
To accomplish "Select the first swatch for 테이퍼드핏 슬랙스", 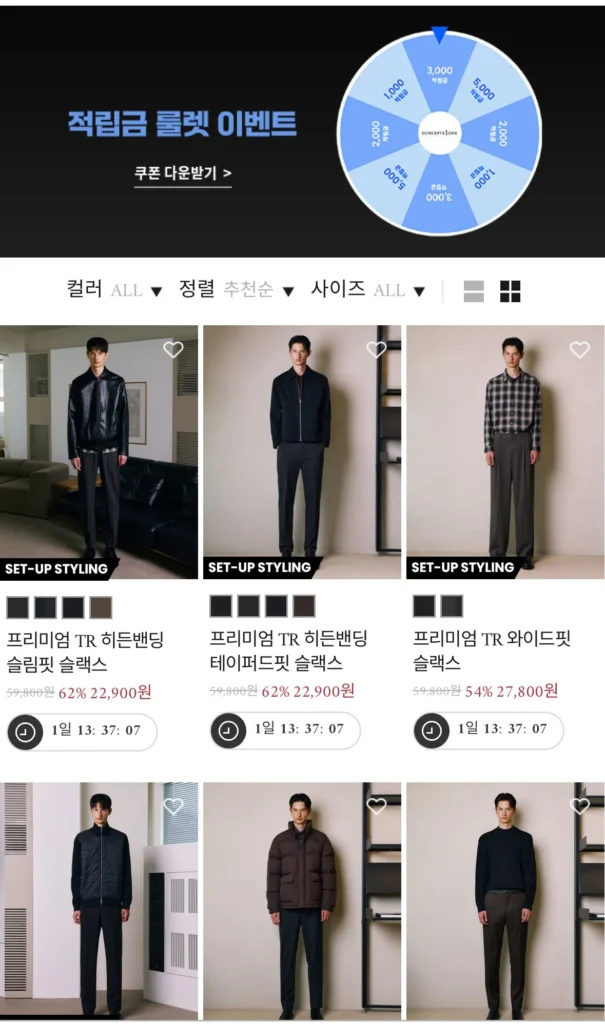I will coord(221,606).
